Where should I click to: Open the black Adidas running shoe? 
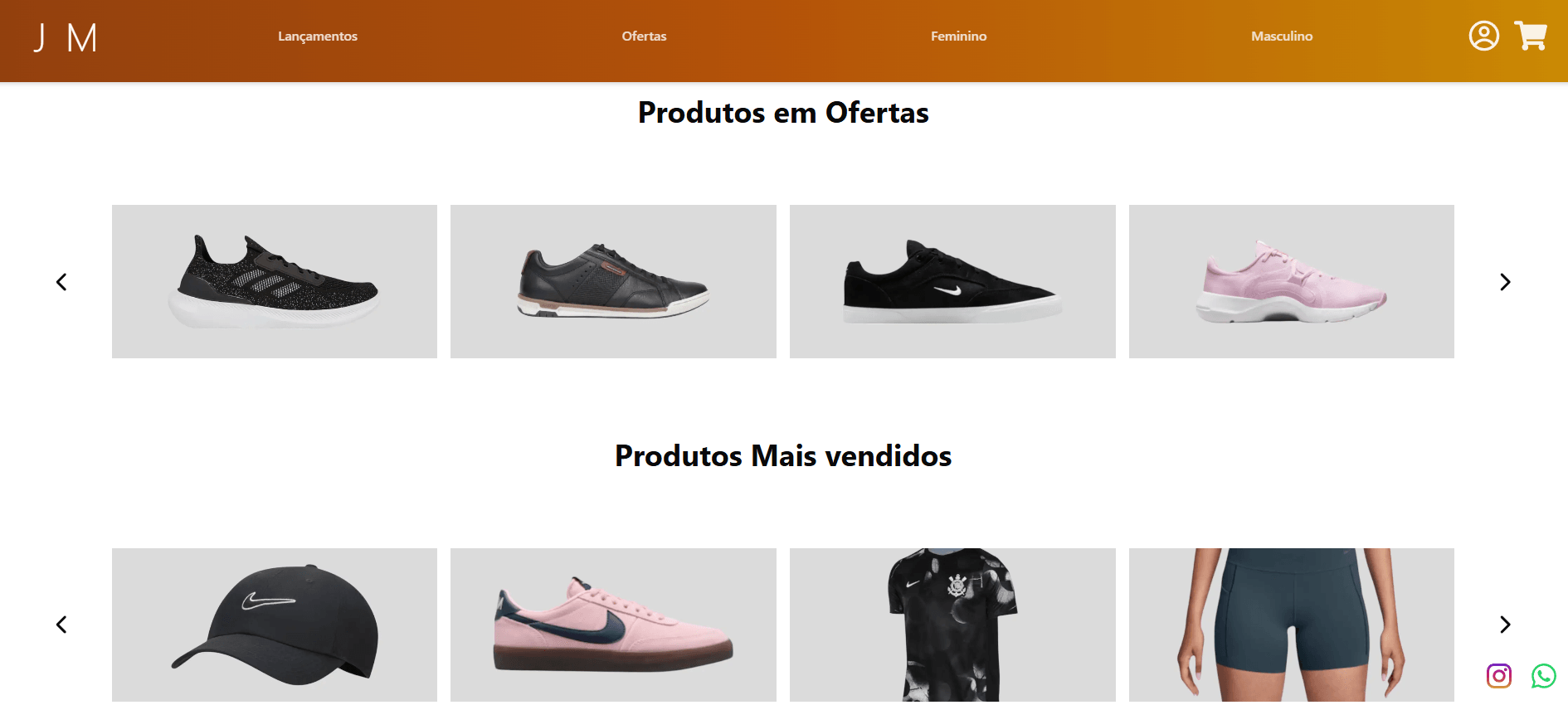[275, 282]
